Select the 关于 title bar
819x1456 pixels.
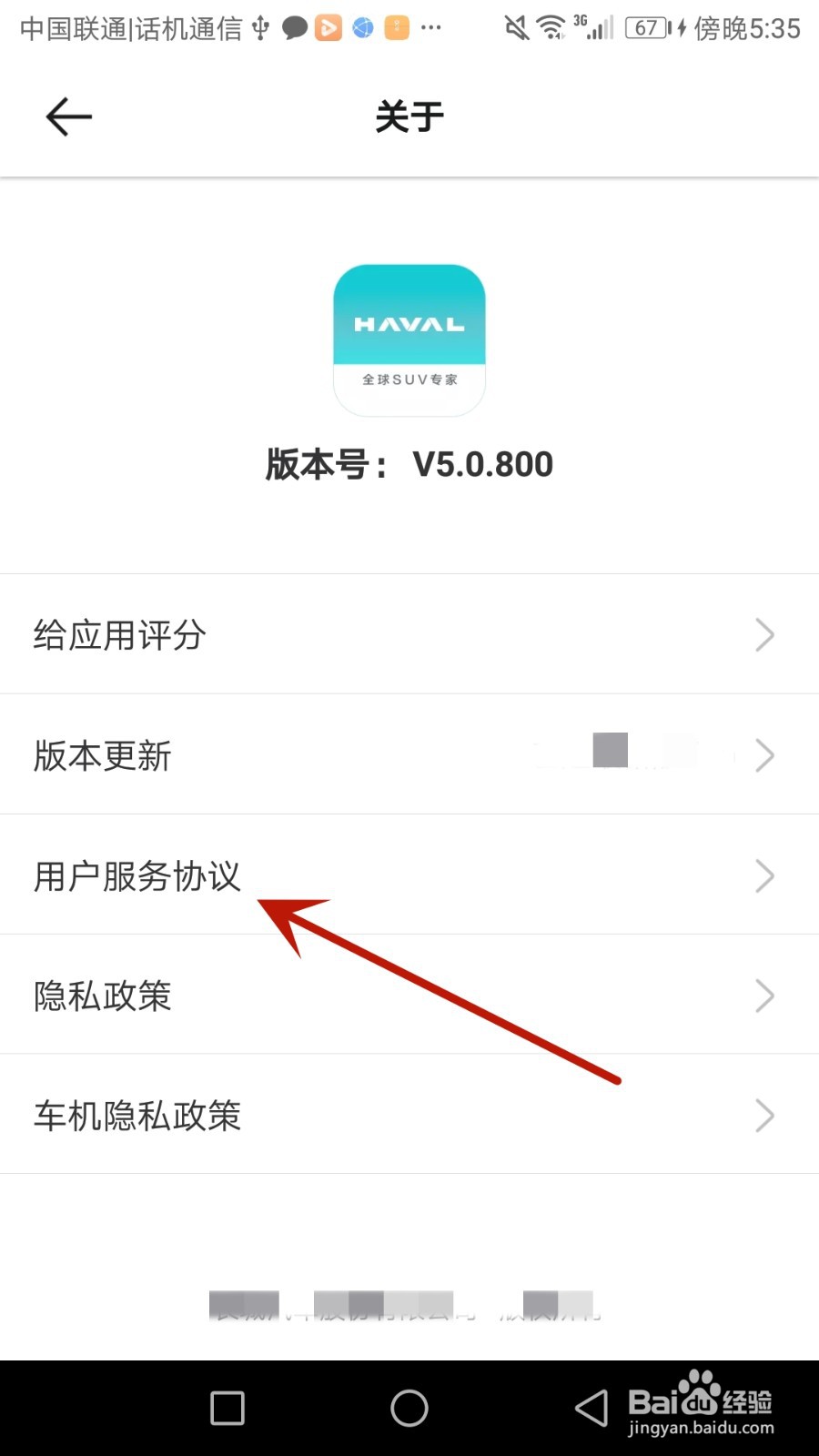tap(409, 116)
